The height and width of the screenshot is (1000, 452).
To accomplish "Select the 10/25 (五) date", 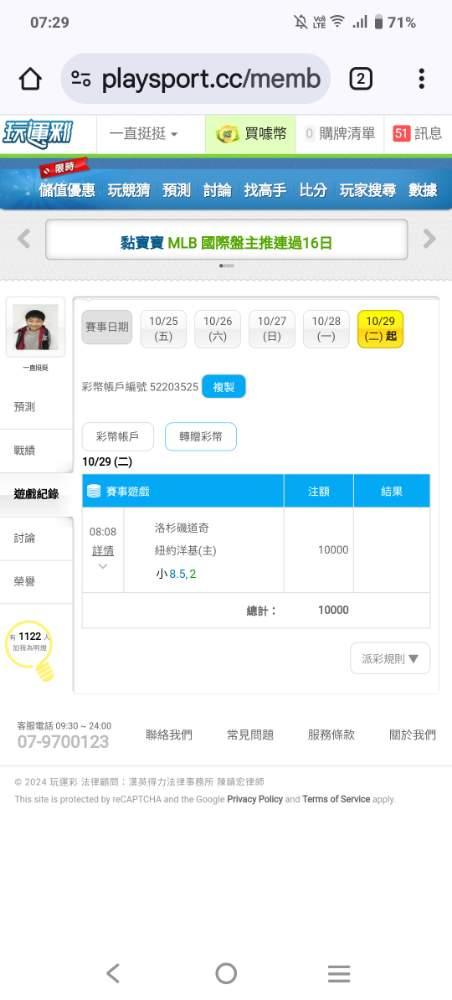I will pyautogui.click(x=163, y=329).
